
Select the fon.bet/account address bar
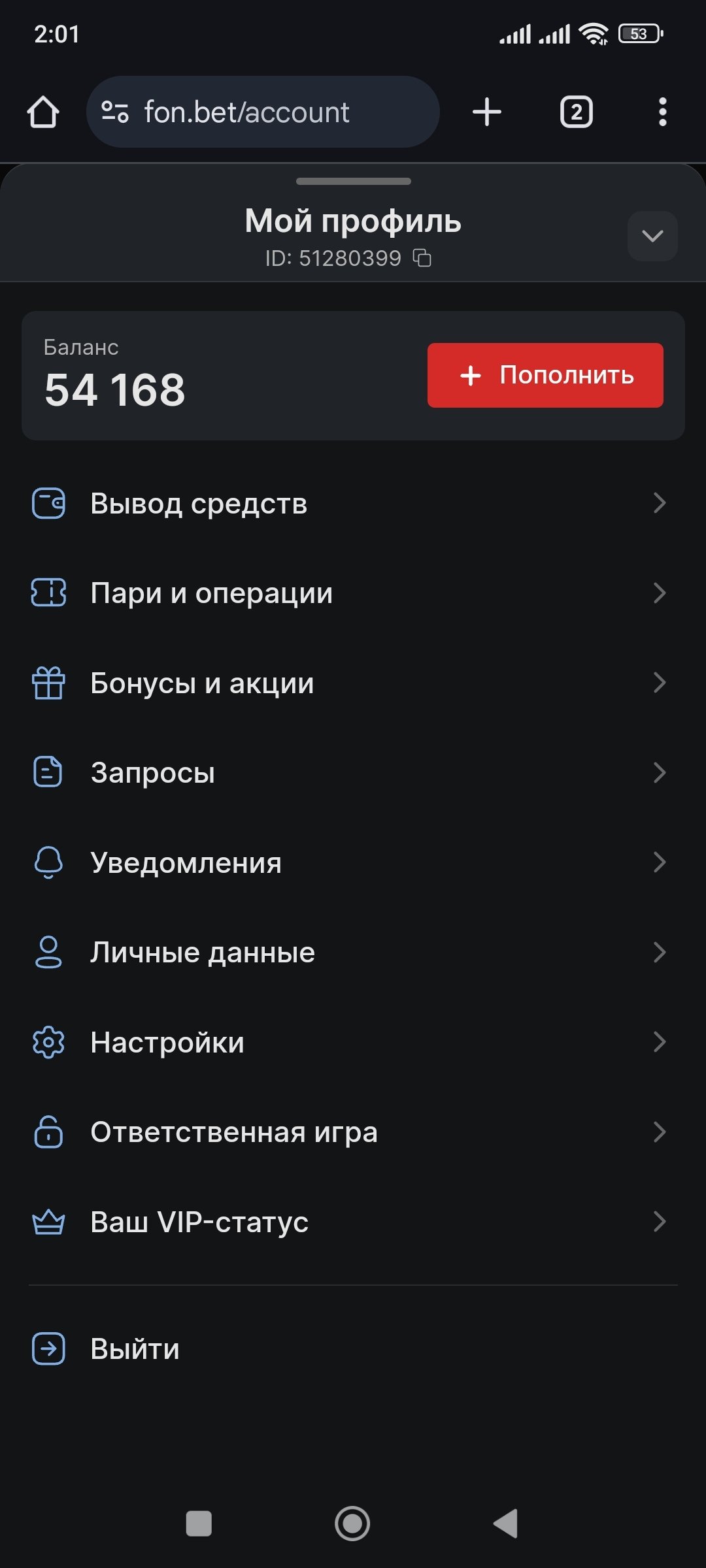[x=263, y=112]
